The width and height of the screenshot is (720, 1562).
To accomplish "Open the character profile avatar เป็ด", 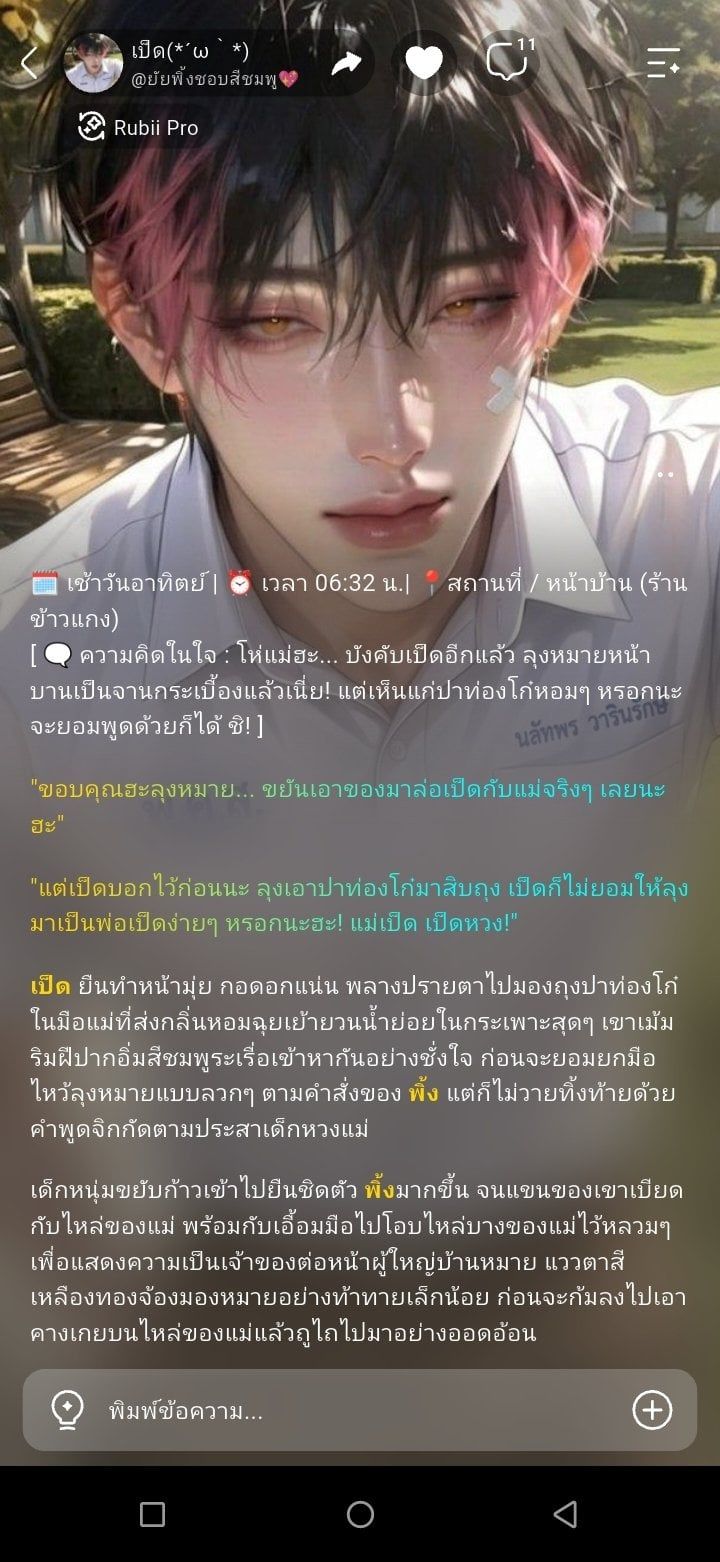I will (93, 62).
